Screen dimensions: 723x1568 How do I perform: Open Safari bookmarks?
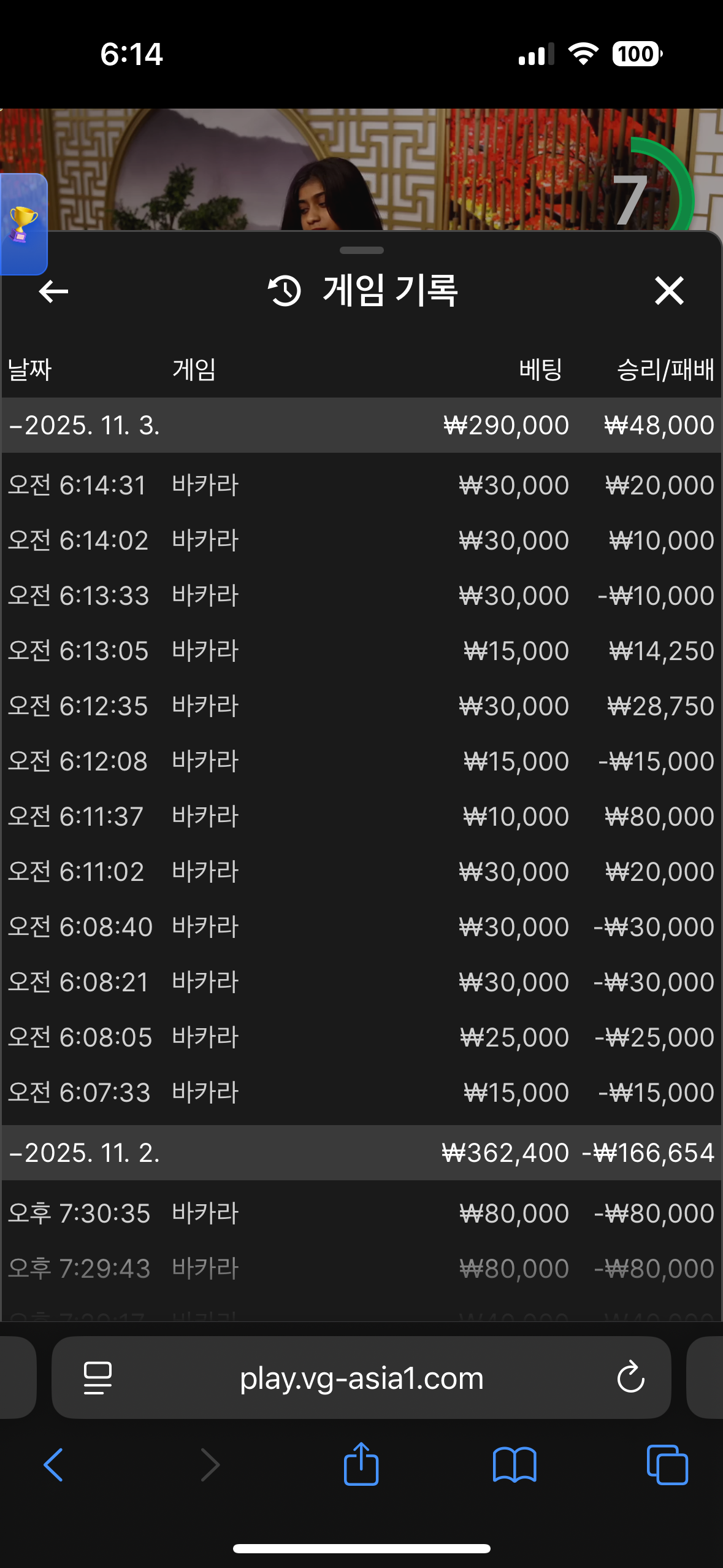[515, 1465]
